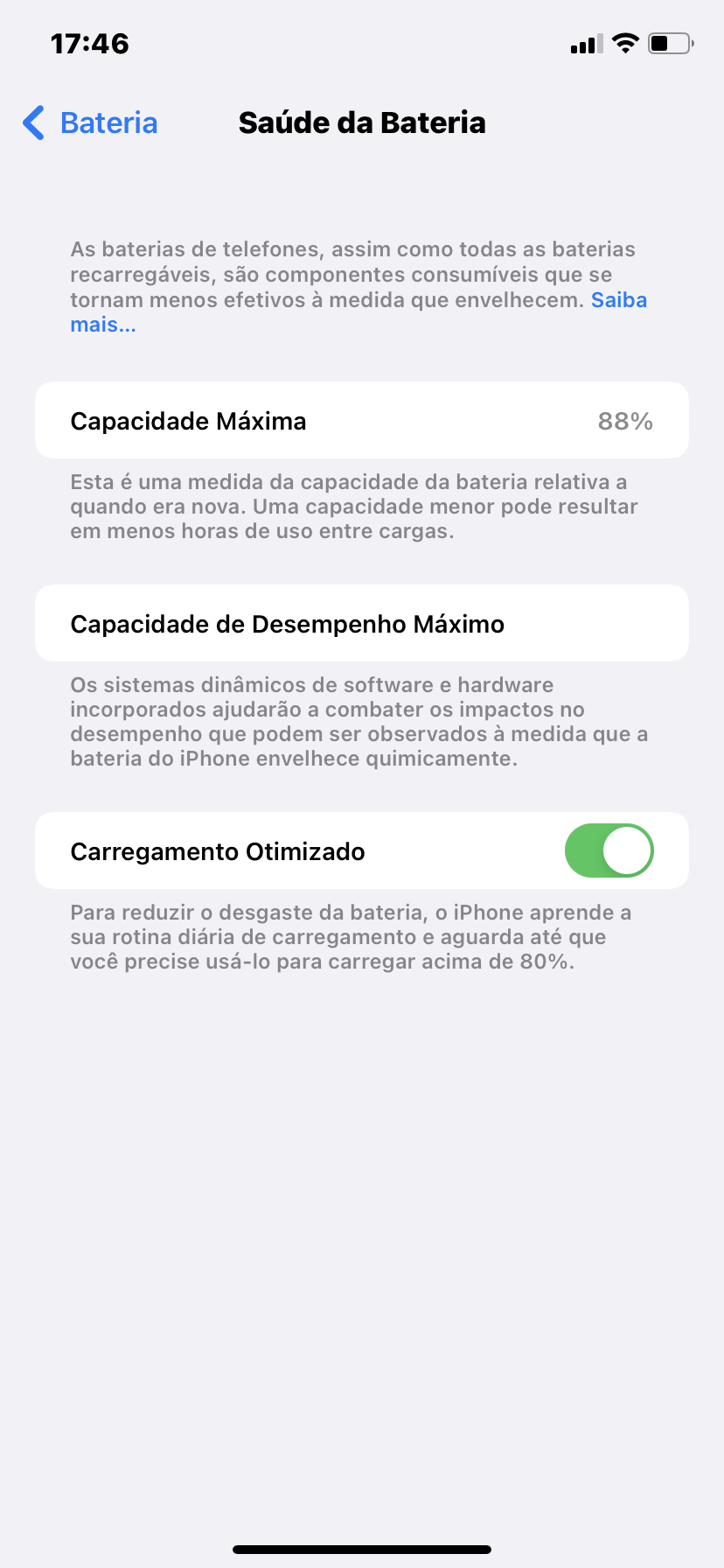Open the Saiba mais link
Screen dimensions: 724x1568
tap(618, 300)
